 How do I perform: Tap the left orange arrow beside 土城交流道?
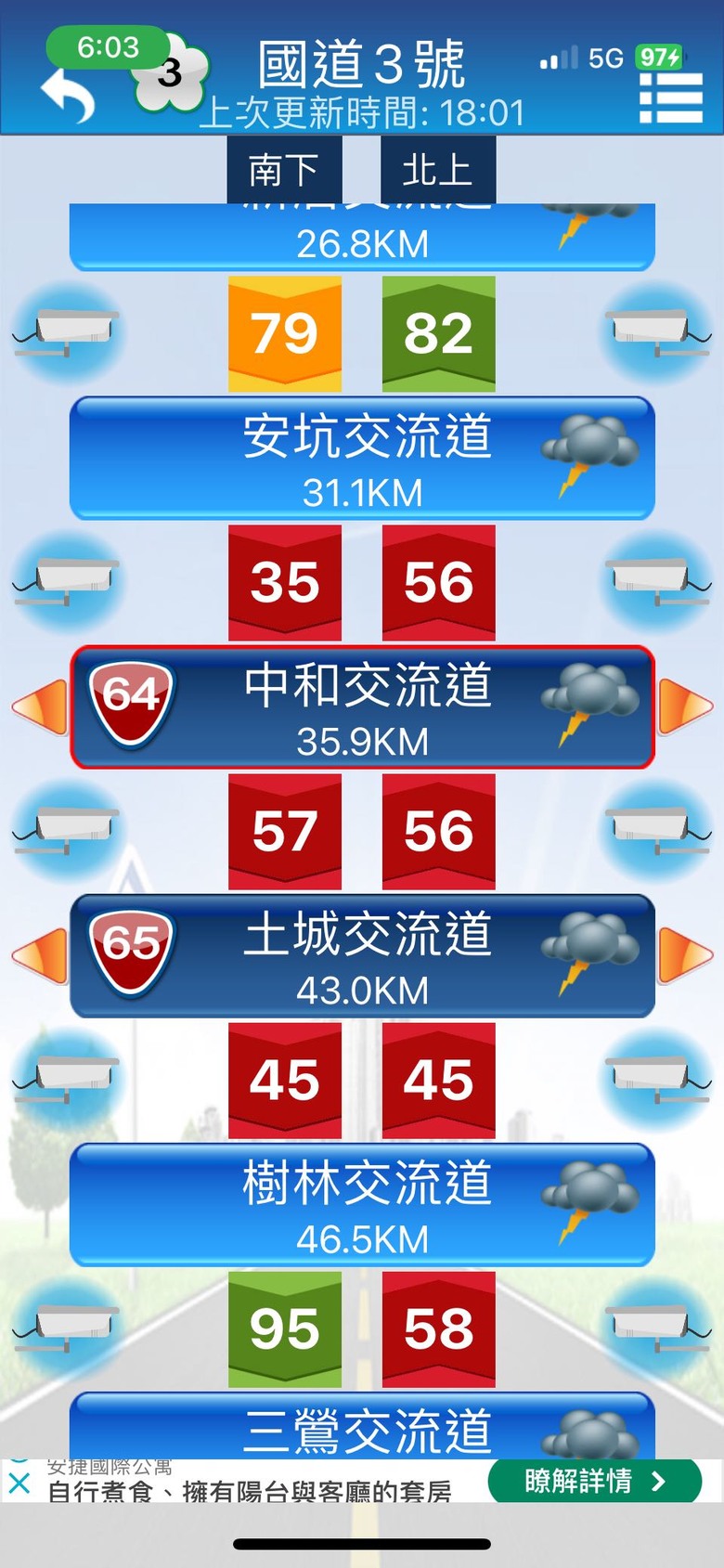coord(40,955)
